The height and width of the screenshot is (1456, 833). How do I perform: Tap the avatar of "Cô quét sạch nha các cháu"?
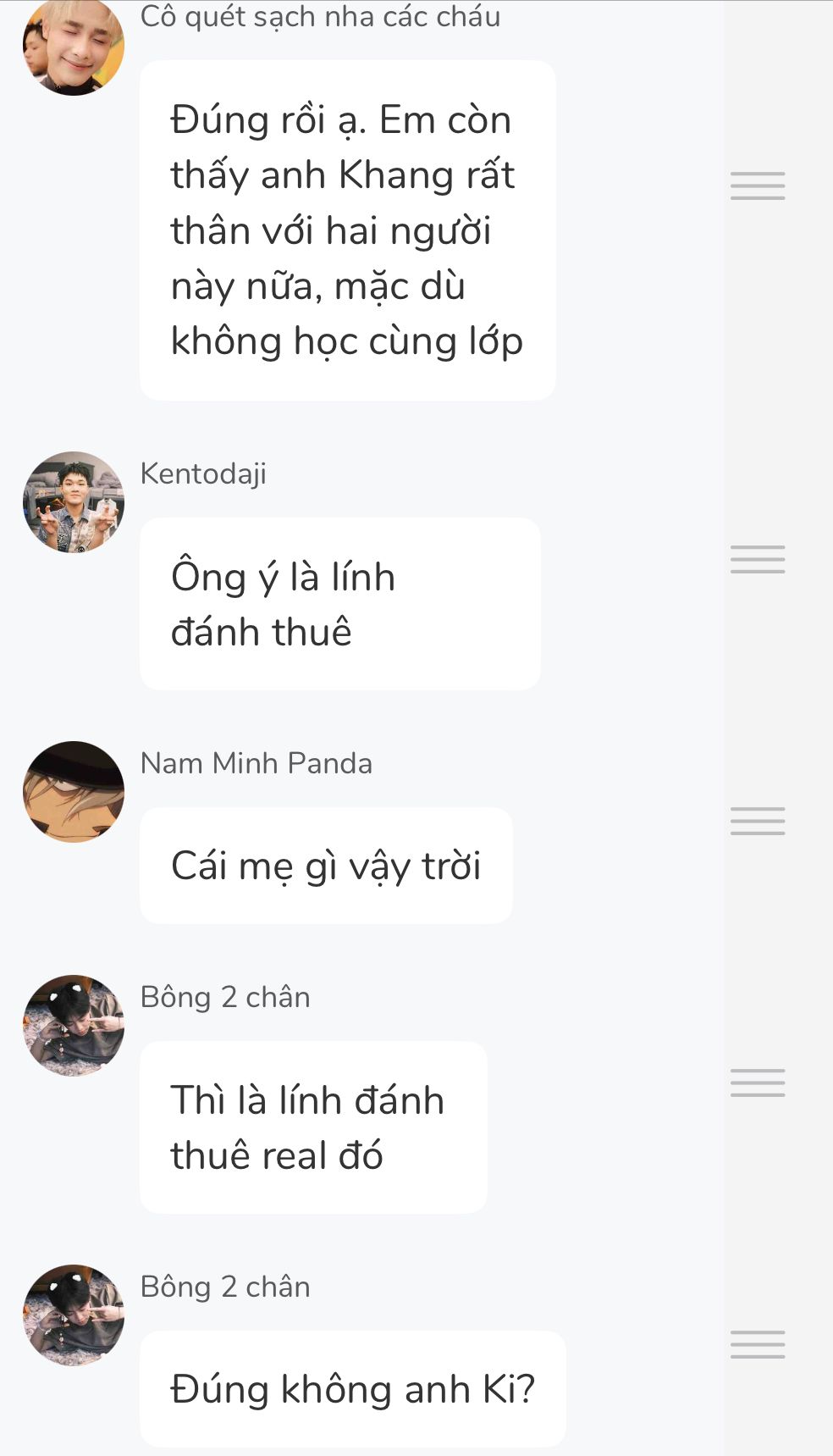pyautogui.click(x=74, y=47)
